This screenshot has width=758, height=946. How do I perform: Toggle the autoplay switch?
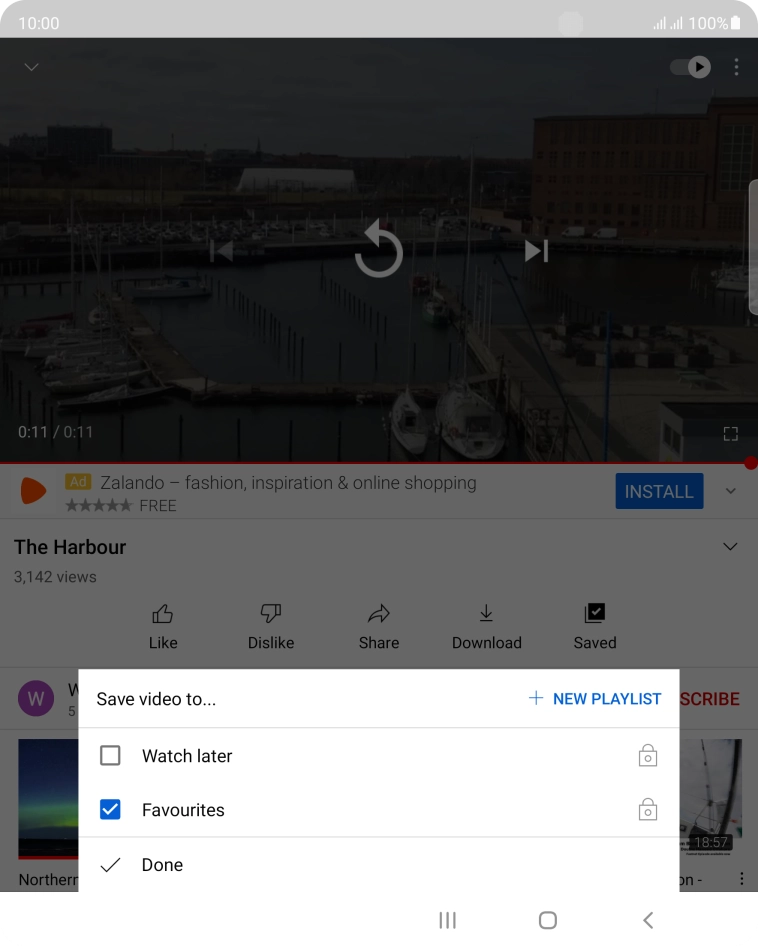(x=690, y=67)
